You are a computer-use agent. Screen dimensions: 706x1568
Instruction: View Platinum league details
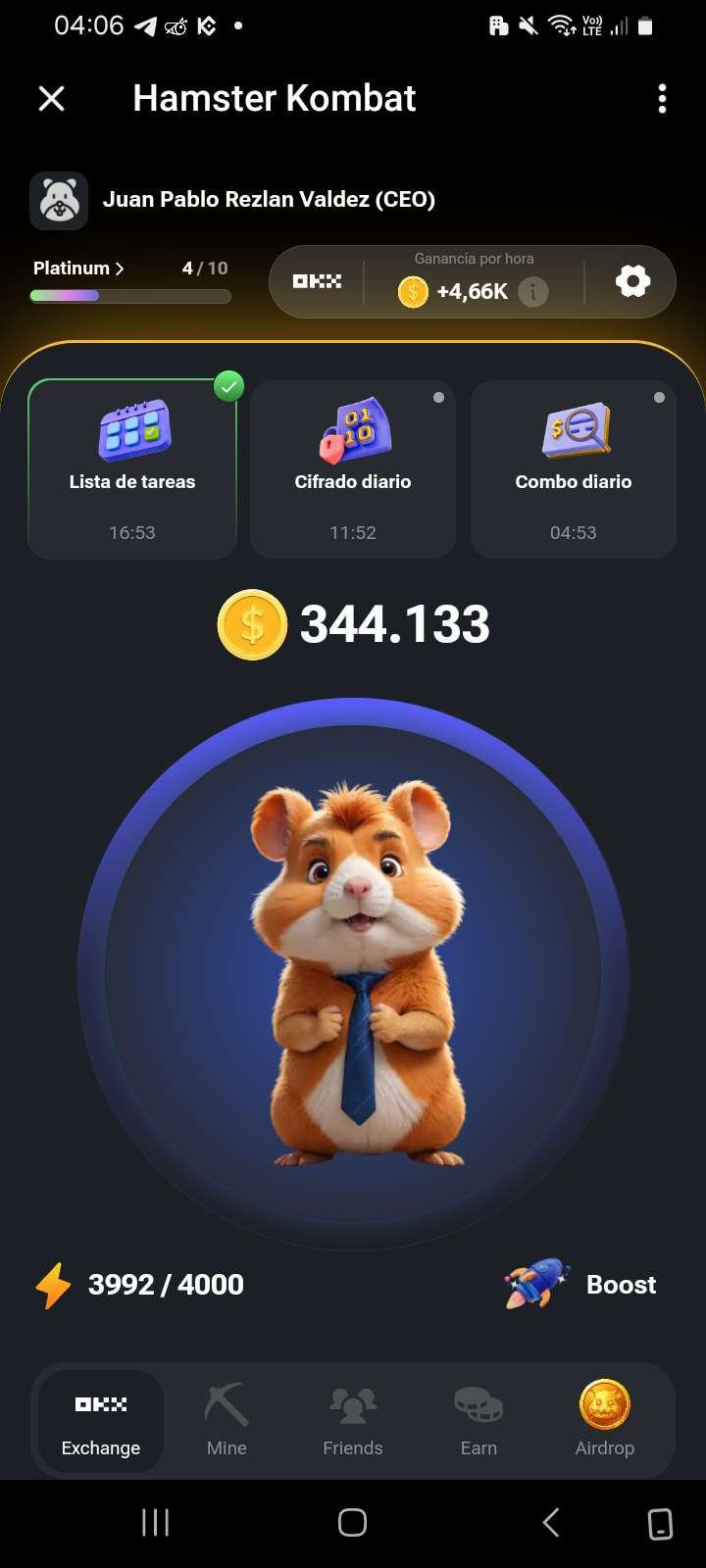click(78, 269)
